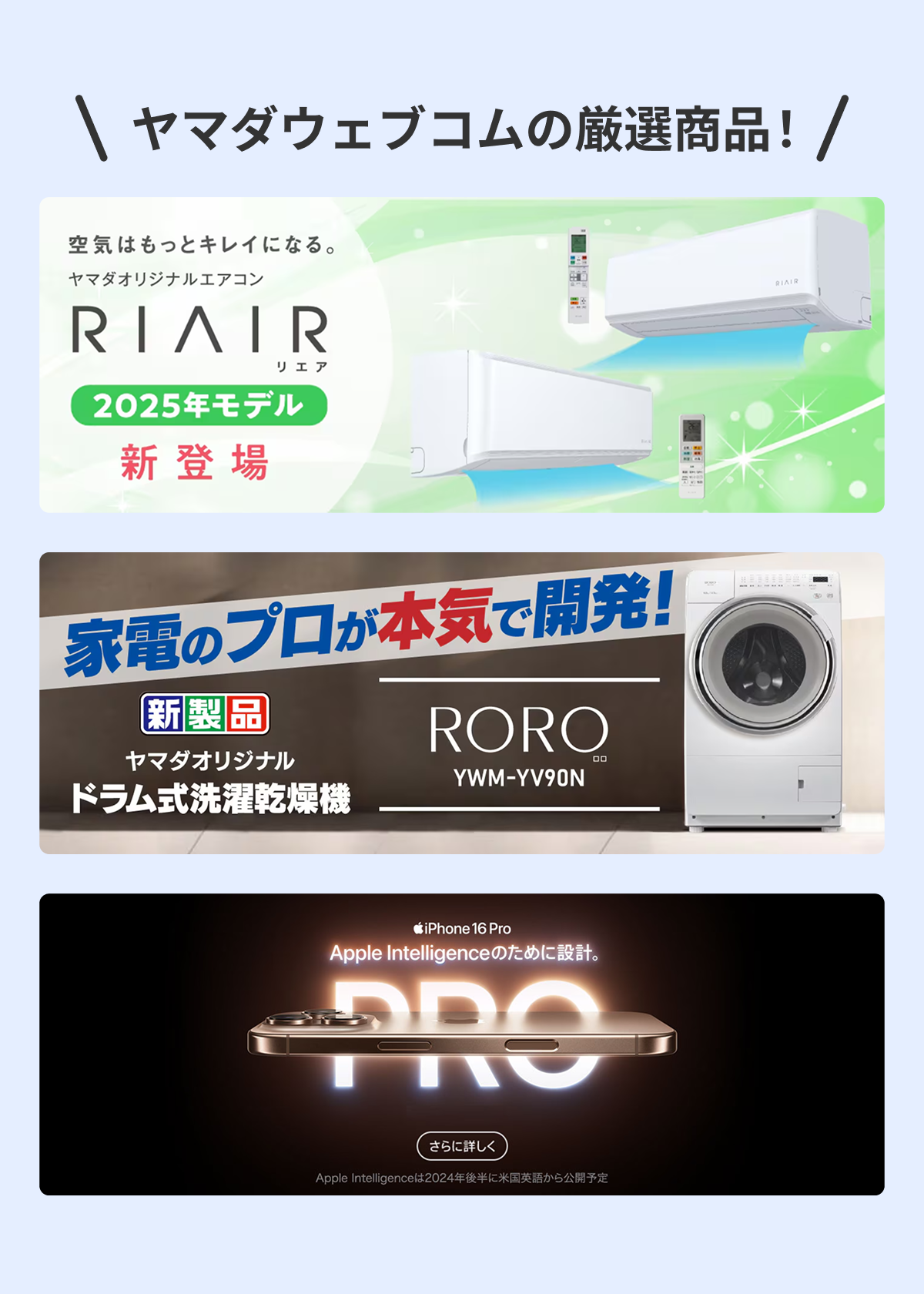This screenshot has height=1294, width=924.
Task: Open the RORO YWM-YV90N washer-dryer banner
Action: pyautogui.click(x=462, y=702)
